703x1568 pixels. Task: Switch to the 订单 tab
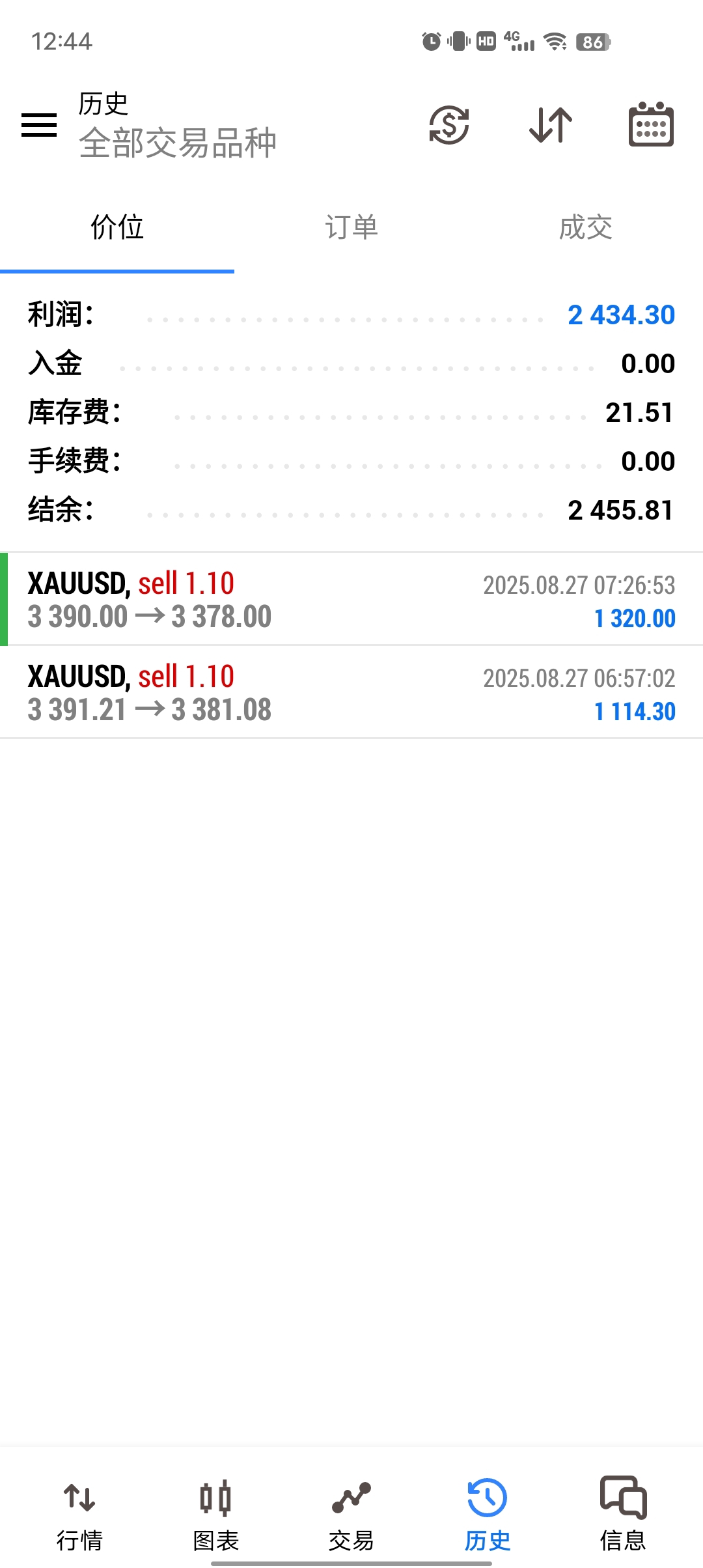(x=351, y=227)
